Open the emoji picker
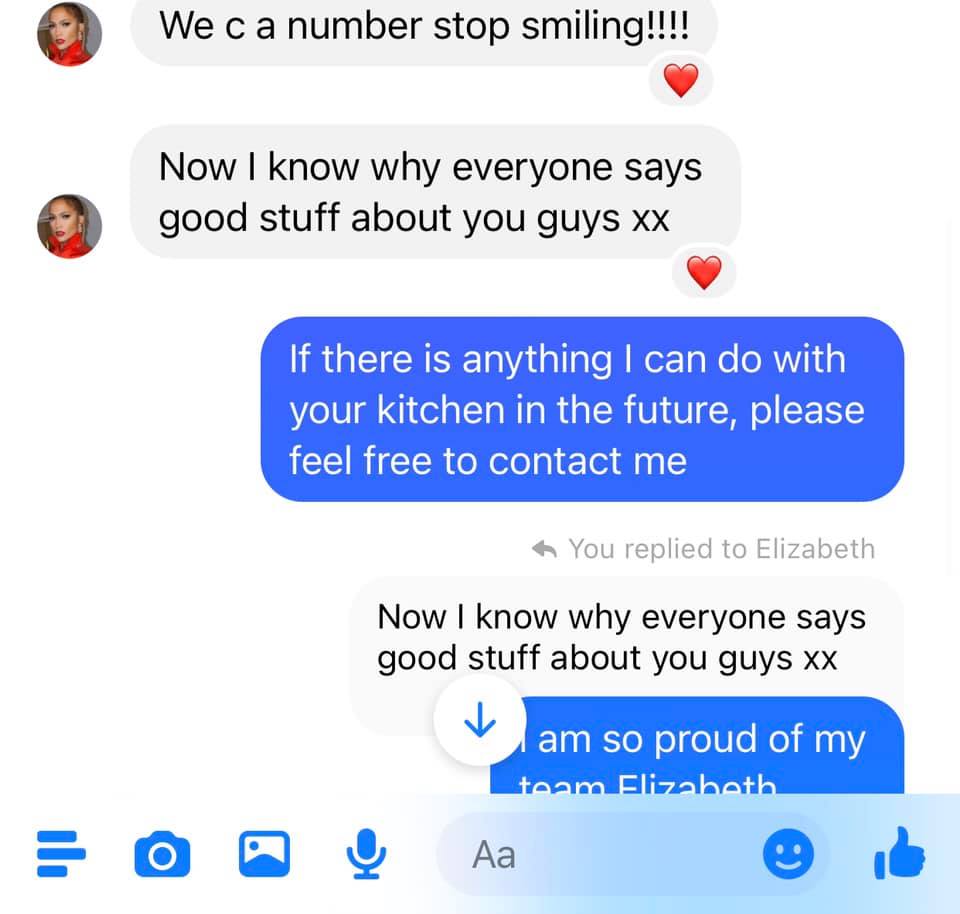The image size is (960, 914). [x=788, y=854]
